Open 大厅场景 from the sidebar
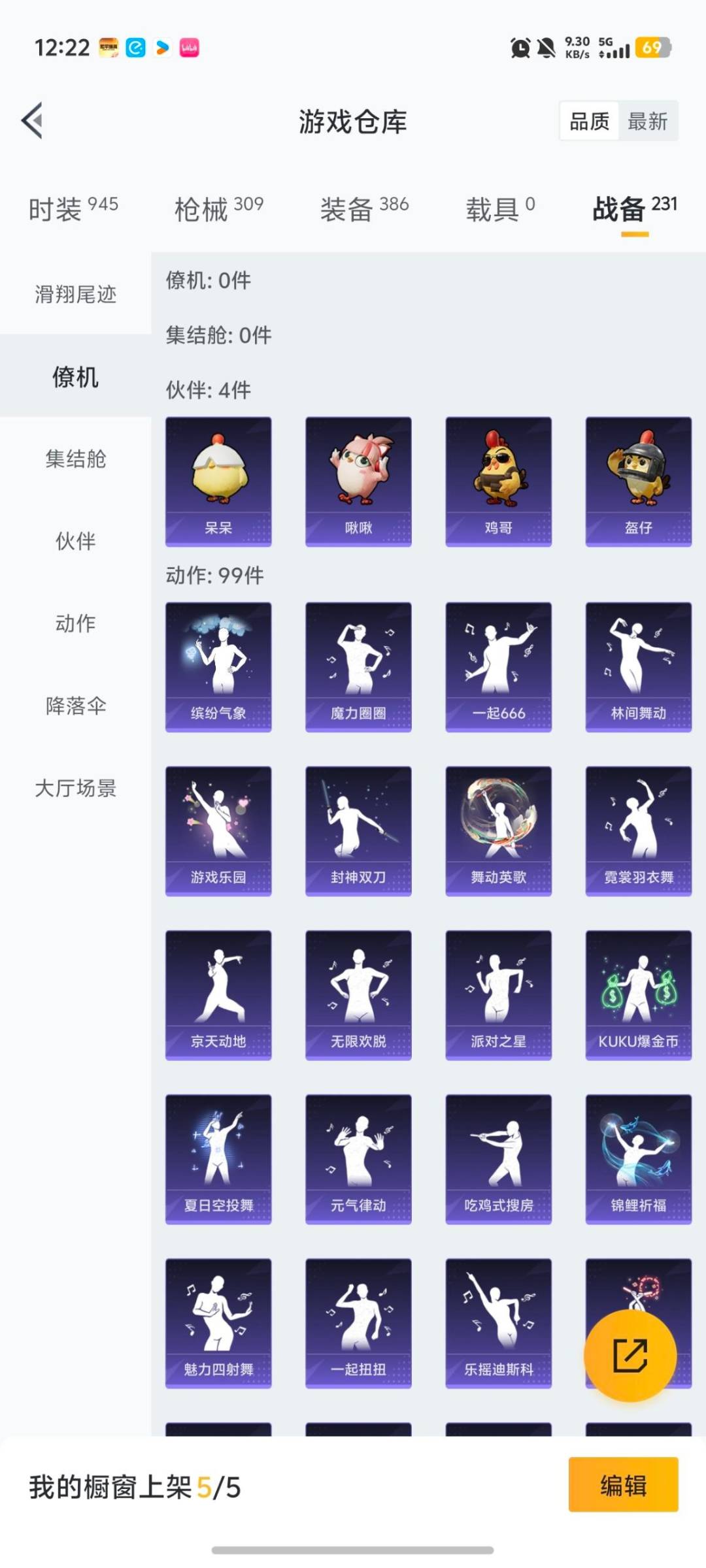The height and width of the screenshot is (1568, 706). tap(74, 789)
